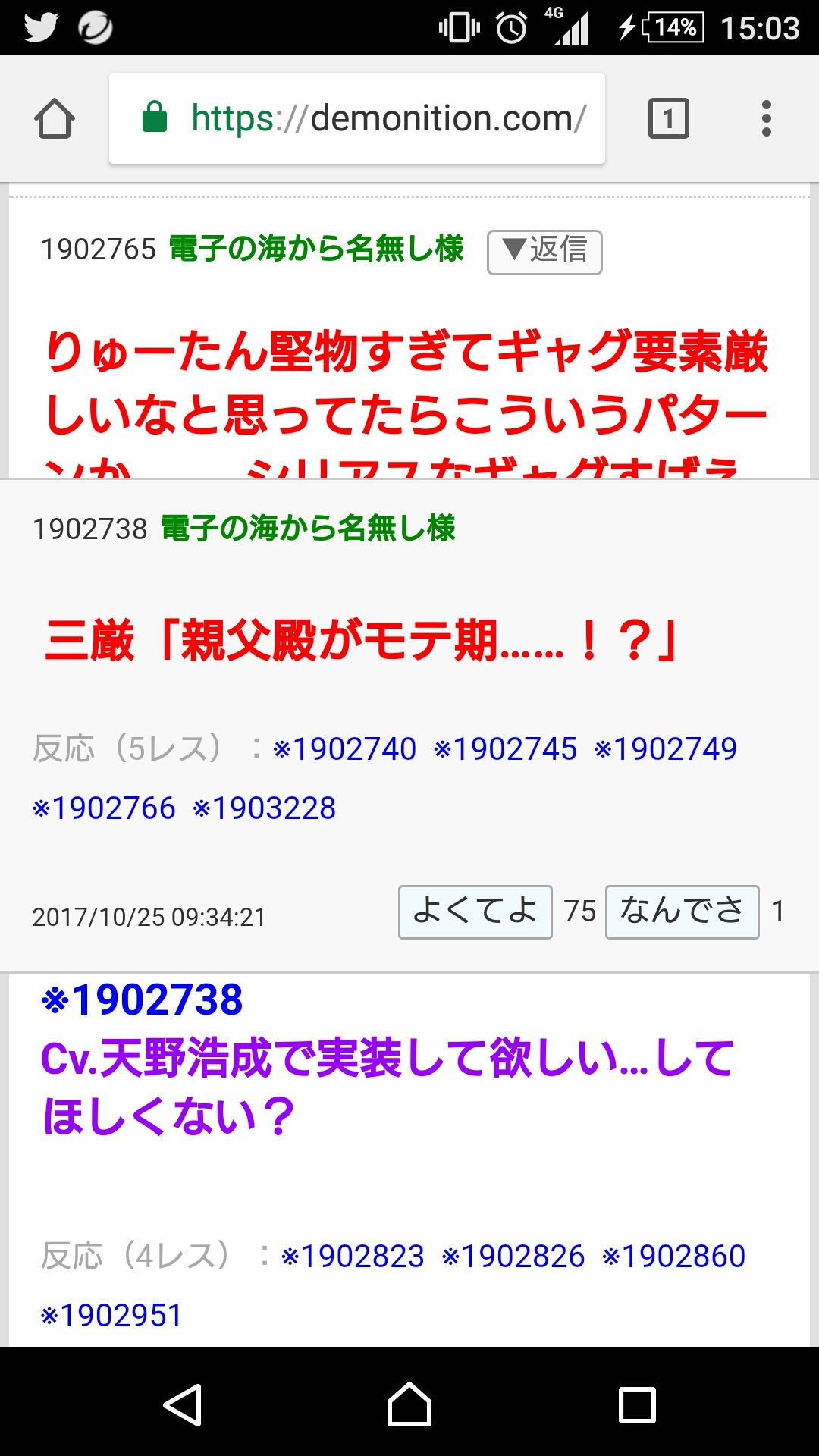
Task: Open reply link ※1902823
Action: tap(353, 1257)
